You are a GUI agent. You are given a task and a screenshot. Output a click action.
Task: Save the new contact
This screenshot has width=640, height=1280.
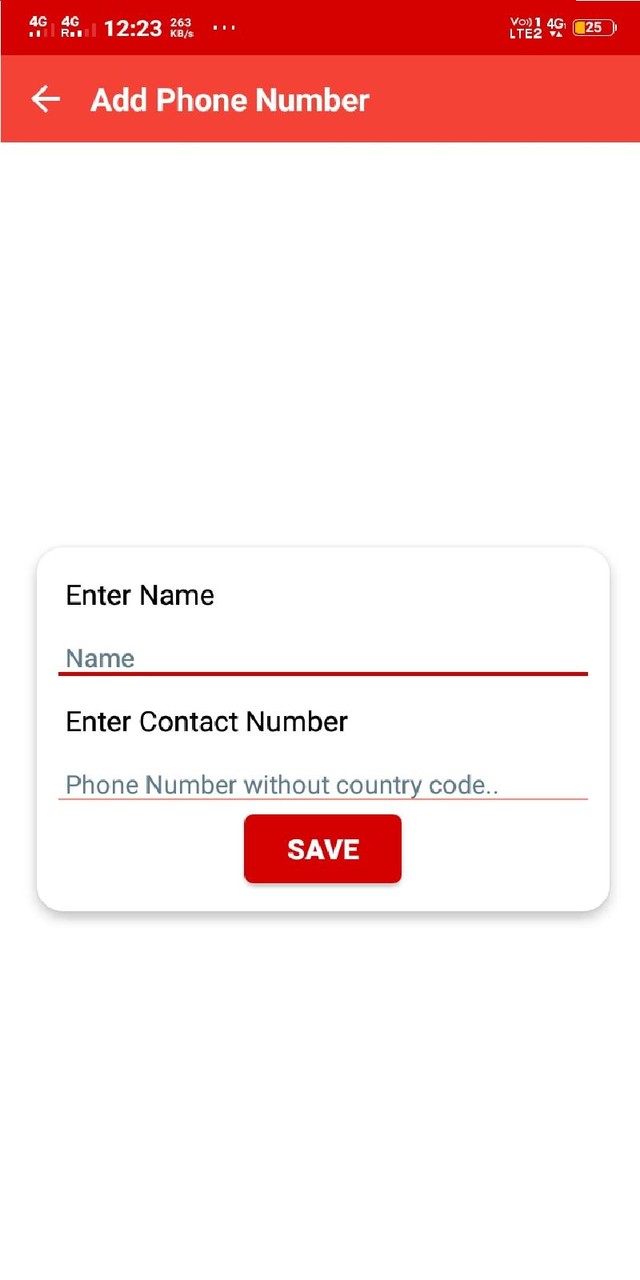point(322,849)
